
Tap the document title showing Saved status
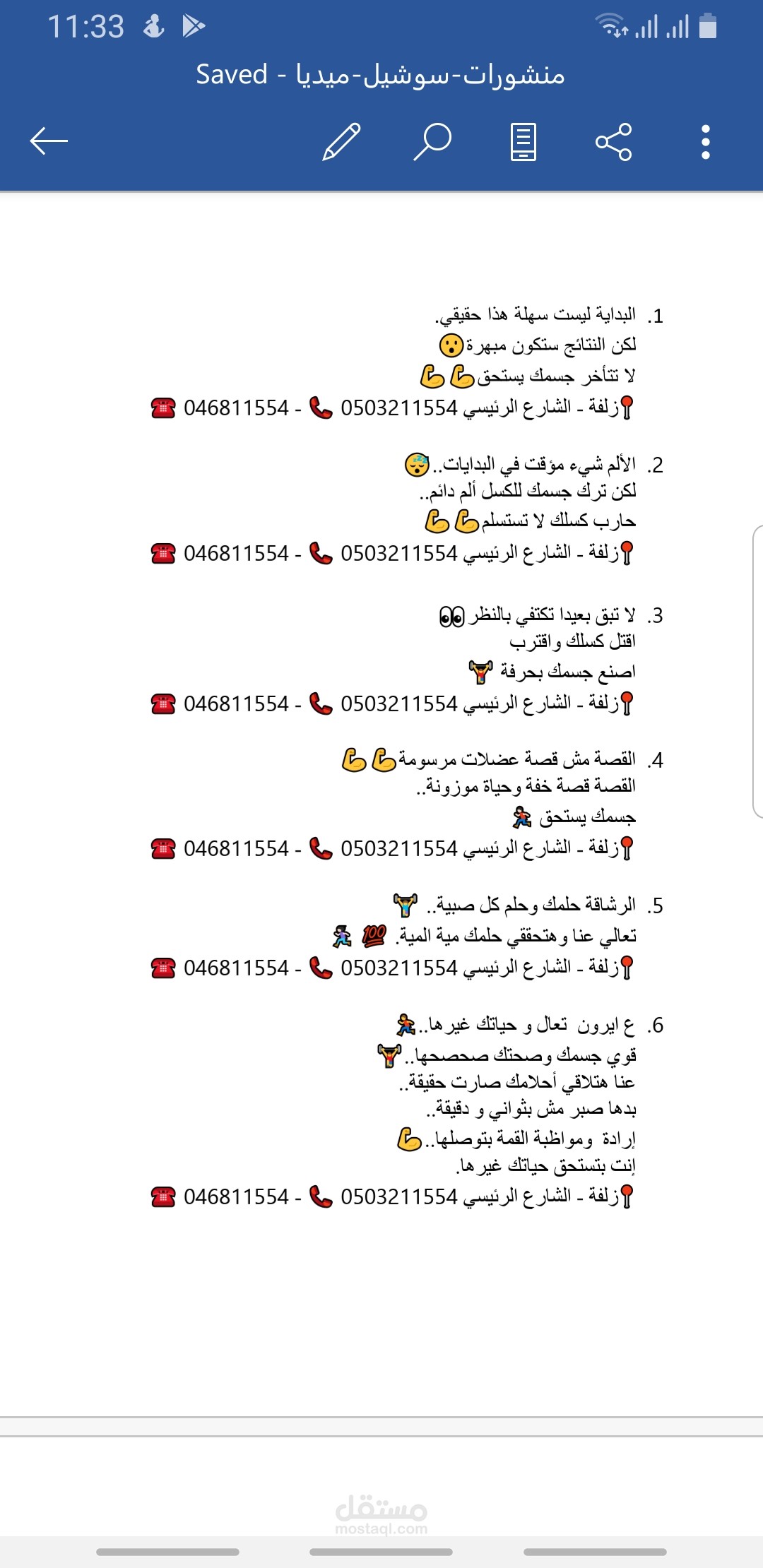click(x=381, y=78)
